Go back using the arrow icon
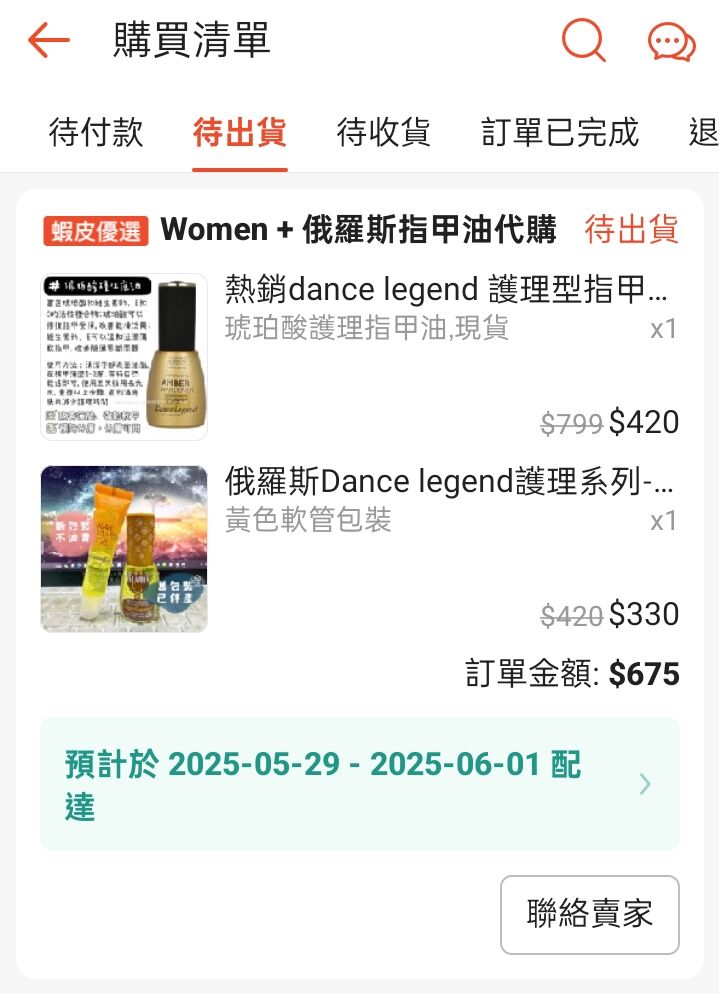Image resolution: width=719 pixels, height=994 pixels. pos(48,41)
